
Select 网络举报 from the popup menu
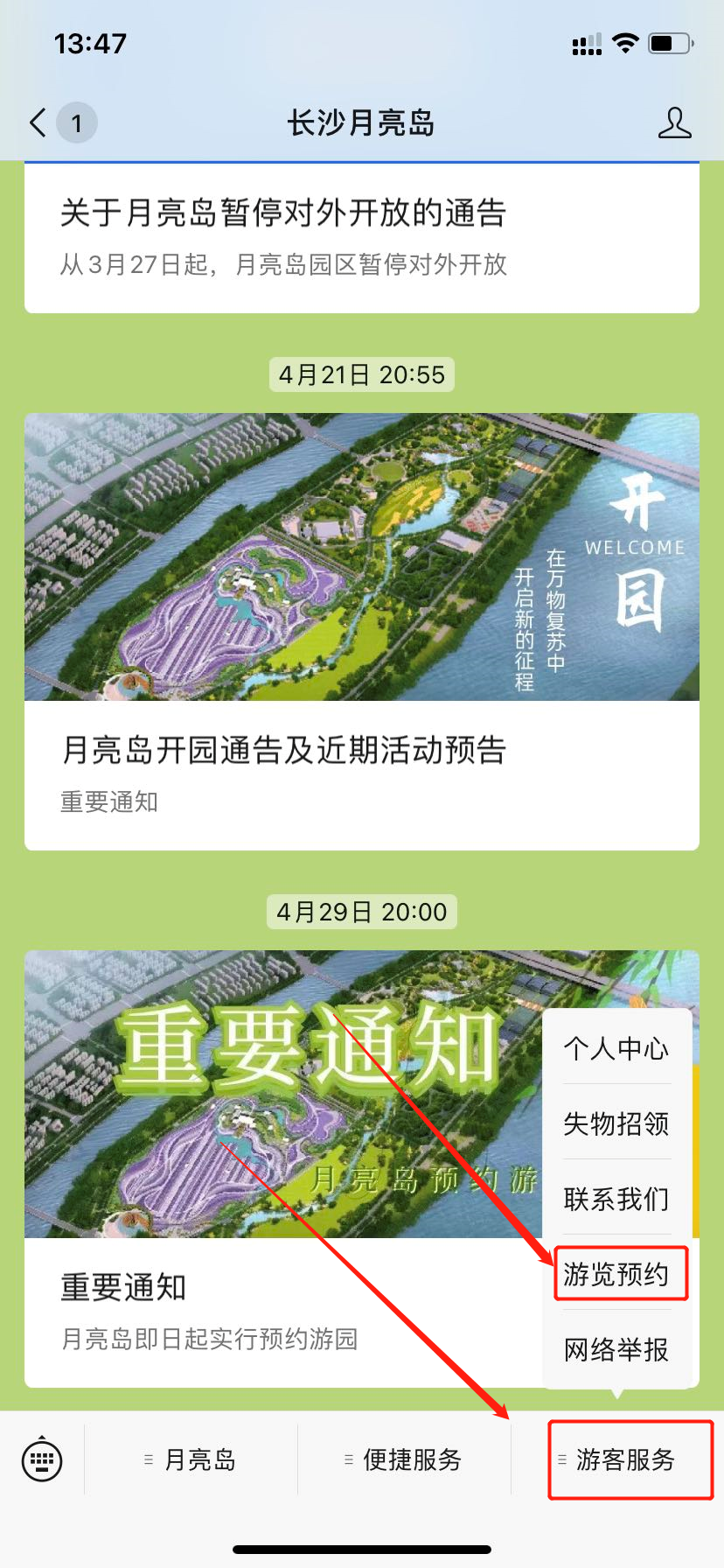tap(616, 1349)
